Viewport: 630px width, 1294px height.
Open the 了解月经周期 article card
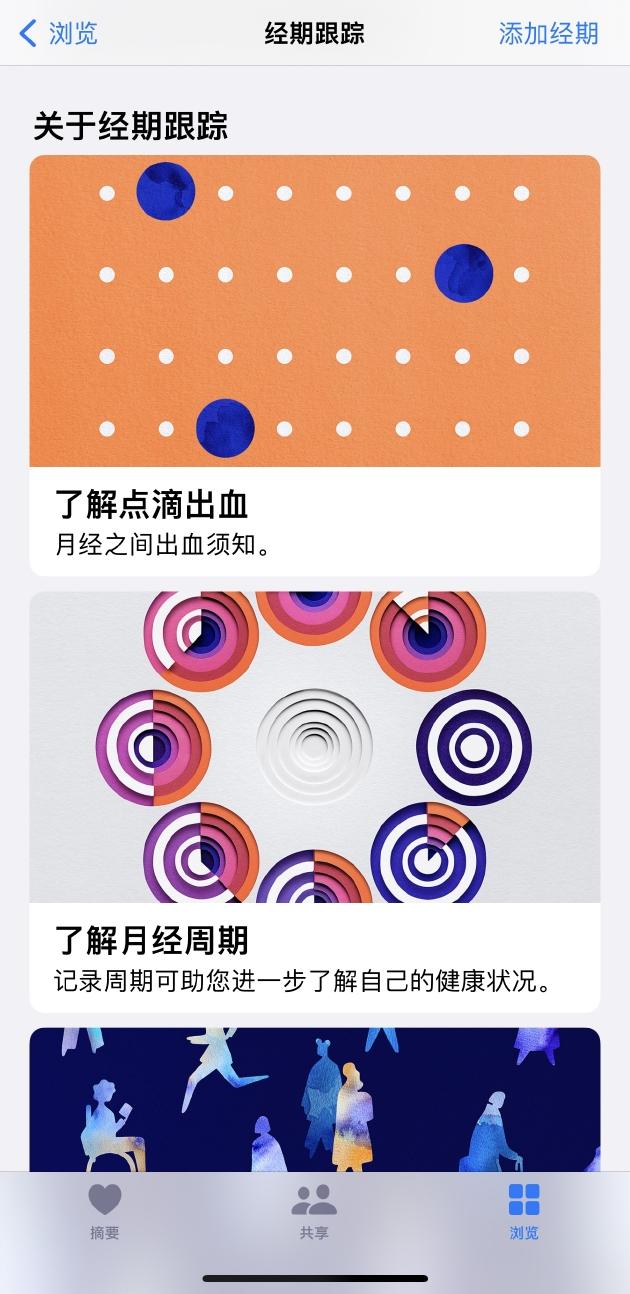coord(314,800)
